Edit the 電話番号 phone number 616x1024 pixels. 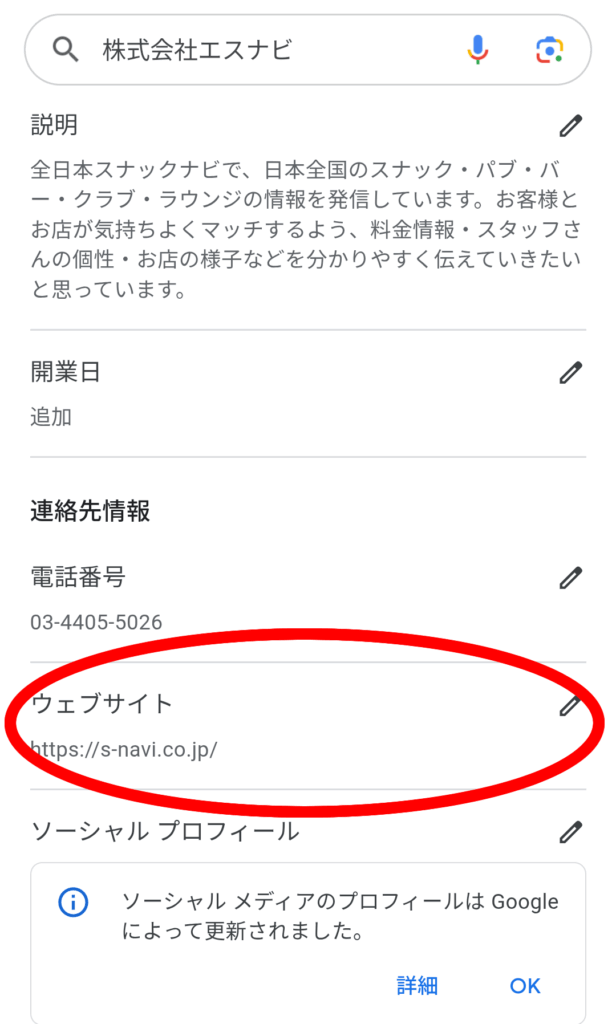click(570, 577)
